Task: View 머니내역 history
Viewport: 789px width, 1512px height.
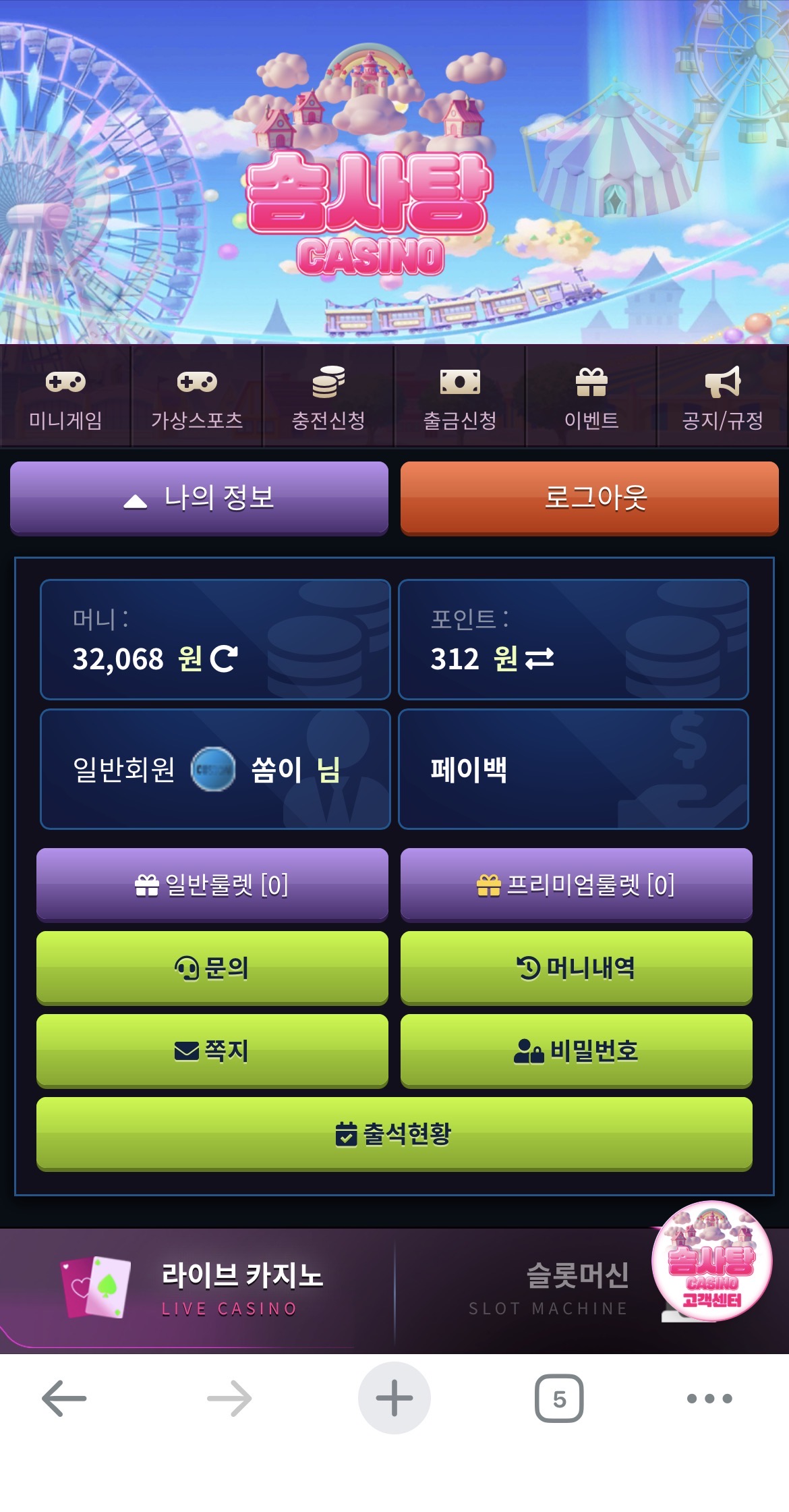Action: click(577, 968)
